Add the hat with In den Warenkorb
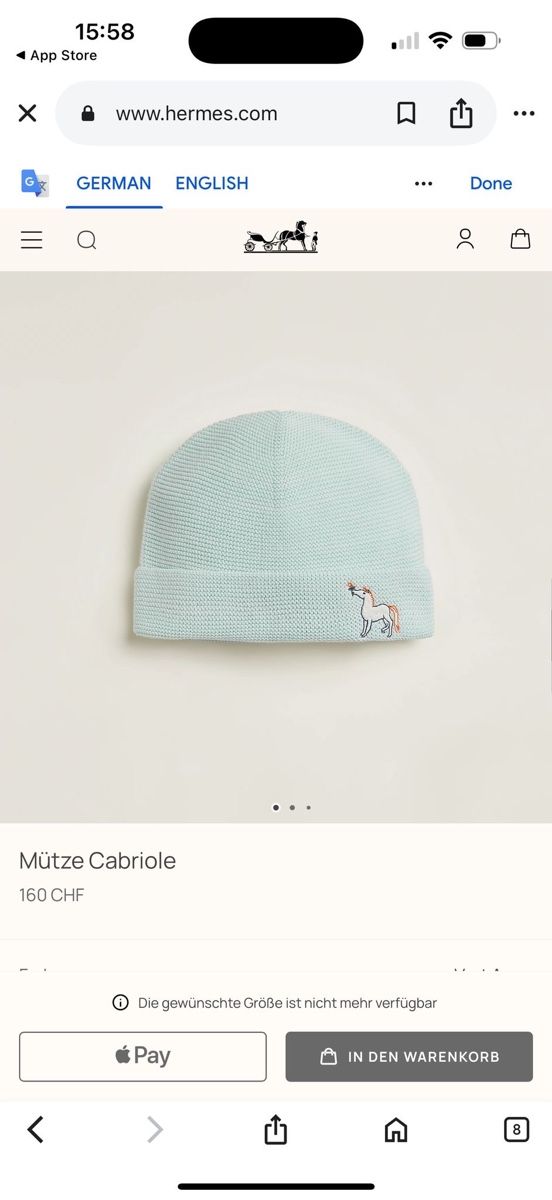552x1200 pixels. [x=409, y=1057]
